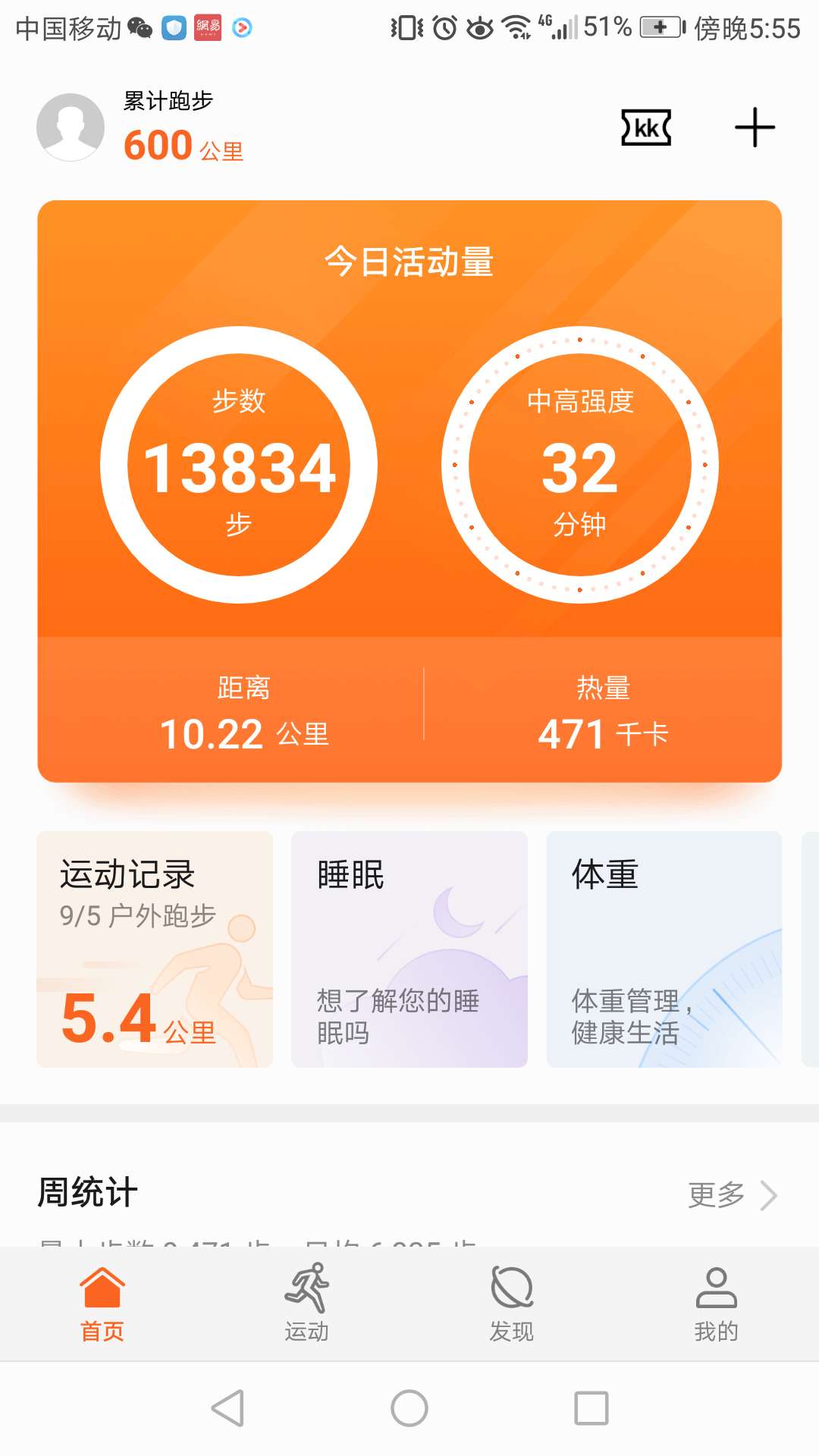The width and height of the screenshot is (819, 1456).
Task: Open the 步数 steps circle
Action: click(x=239, y=465)
